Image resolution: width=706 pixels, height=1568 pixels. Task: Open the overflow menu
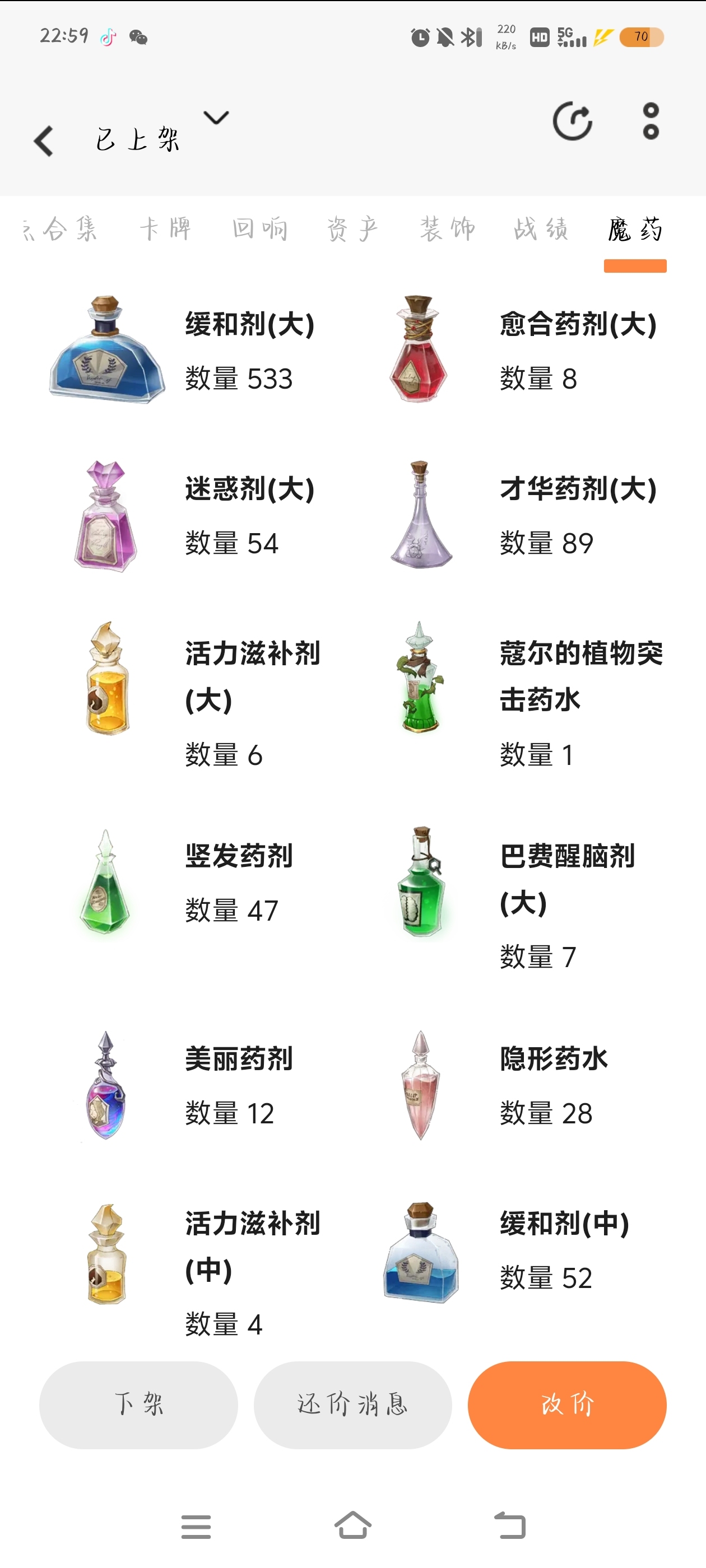coord(651,121)
